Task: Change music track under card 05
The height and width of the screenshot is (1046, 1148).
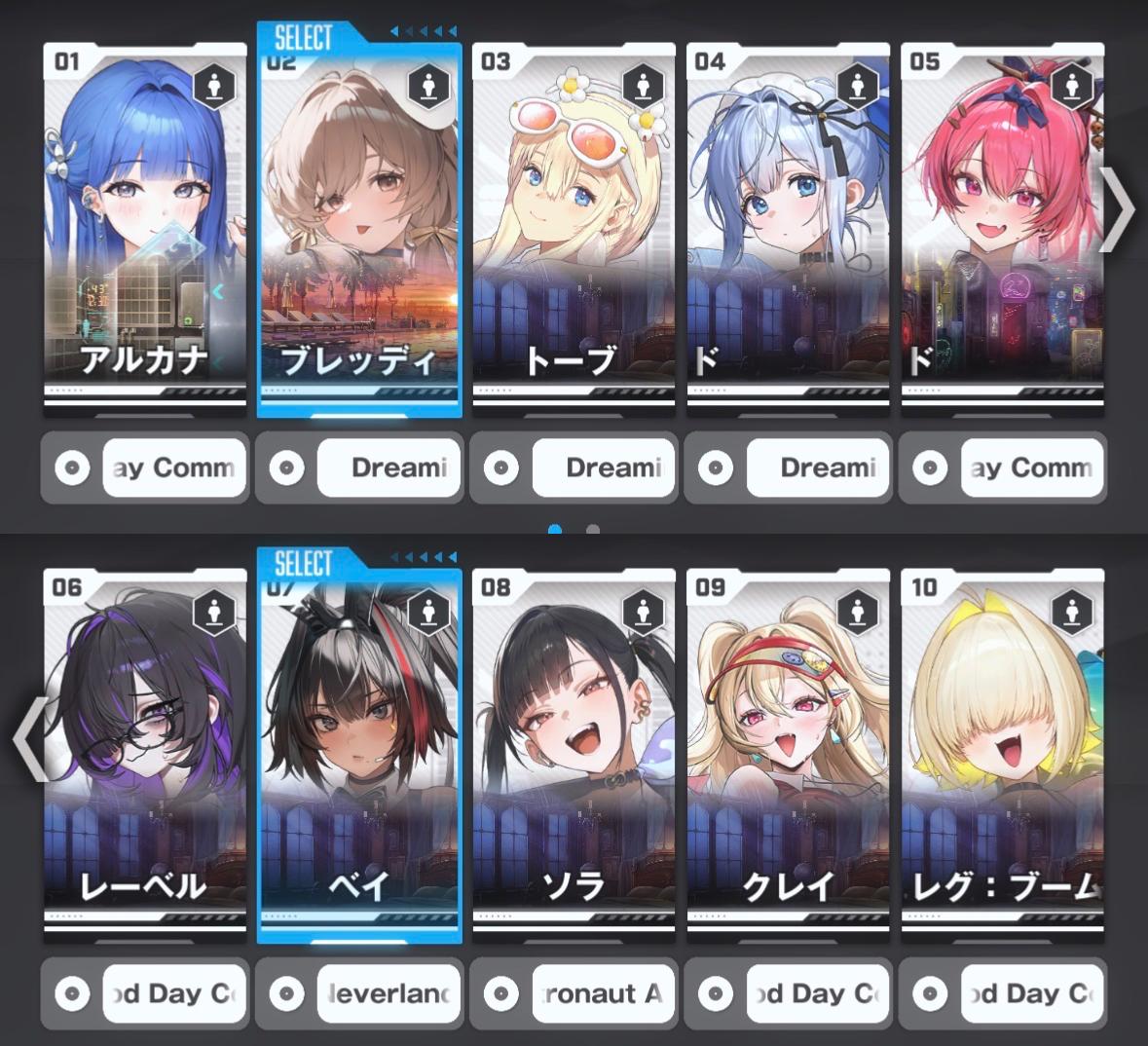Action: click(1002, 468)
